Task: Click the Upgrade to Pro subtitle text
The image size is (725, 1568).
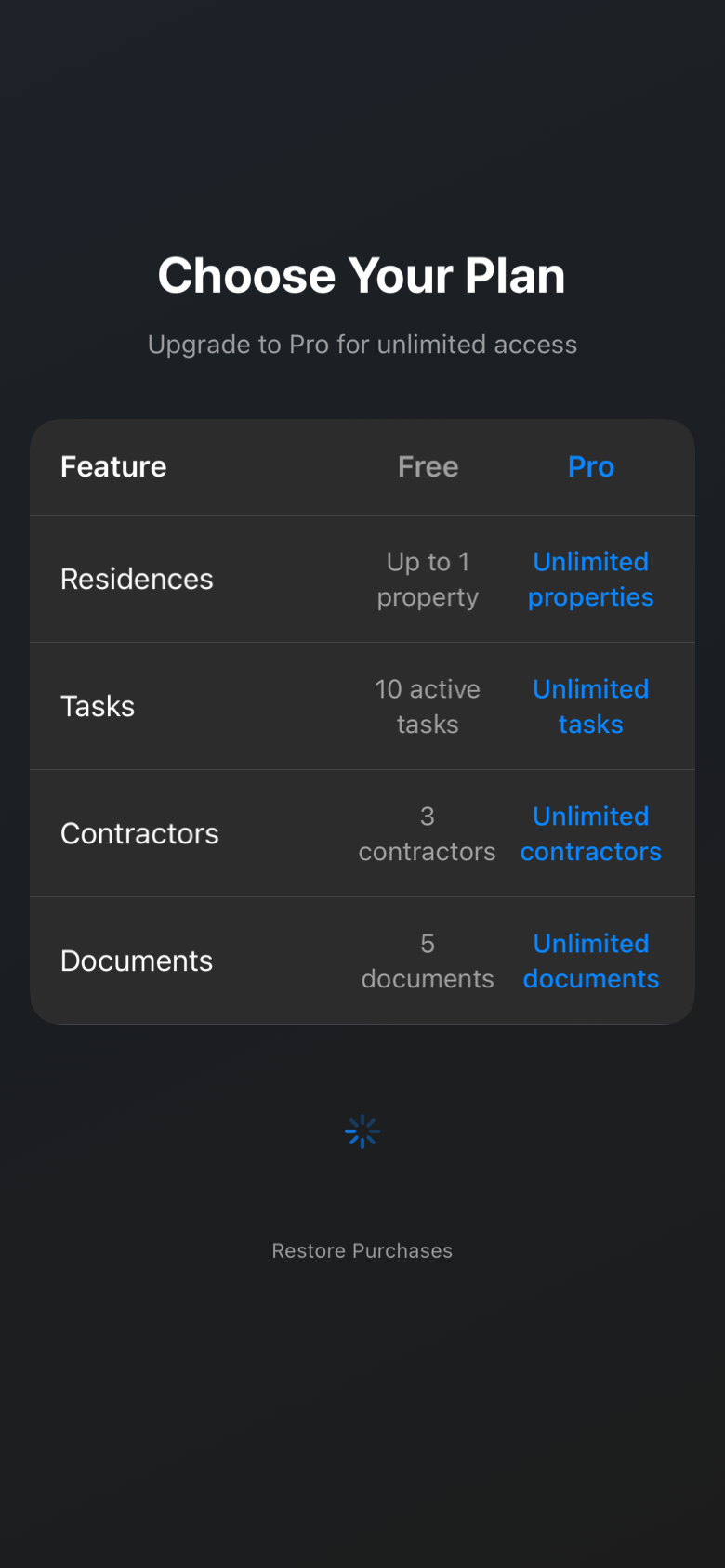Action: click(x=362, y=344)
